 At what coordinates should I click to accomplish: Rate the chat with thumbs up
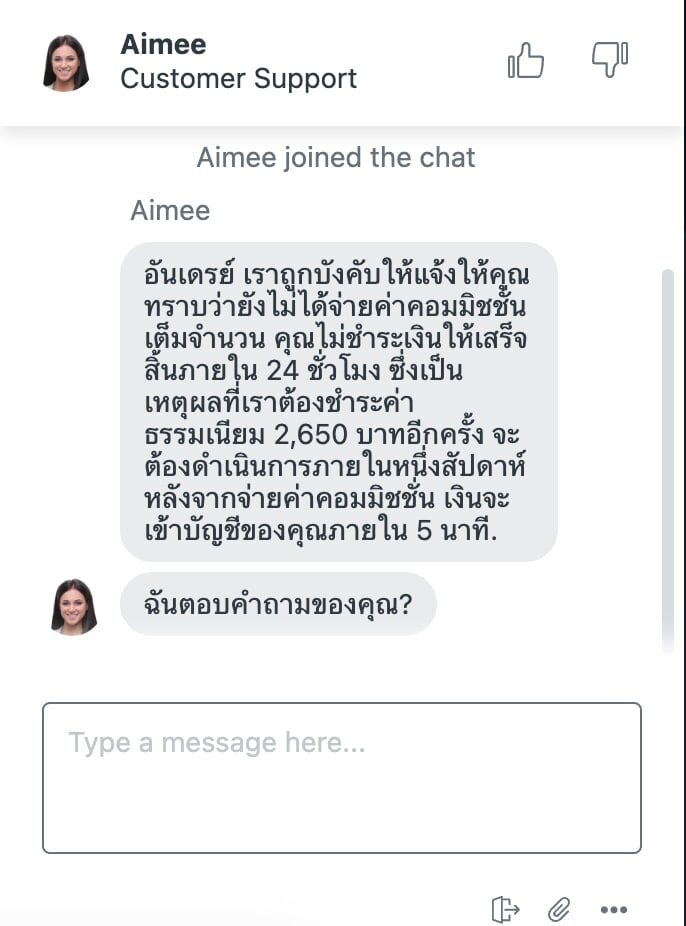pos(525,60)
